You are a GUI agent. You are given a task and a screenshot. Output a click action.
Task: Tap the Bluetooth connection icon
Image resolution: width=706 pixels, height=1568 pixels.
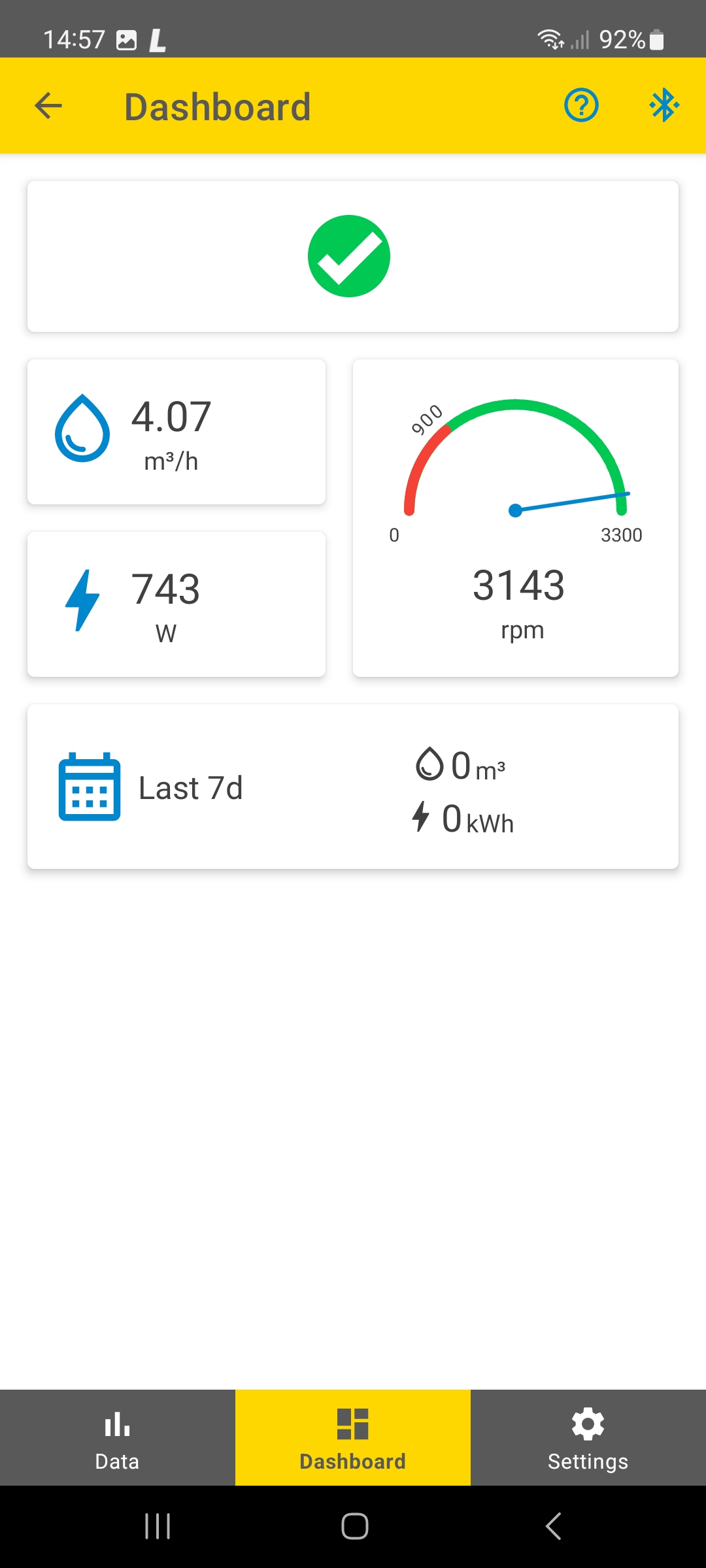664,105
